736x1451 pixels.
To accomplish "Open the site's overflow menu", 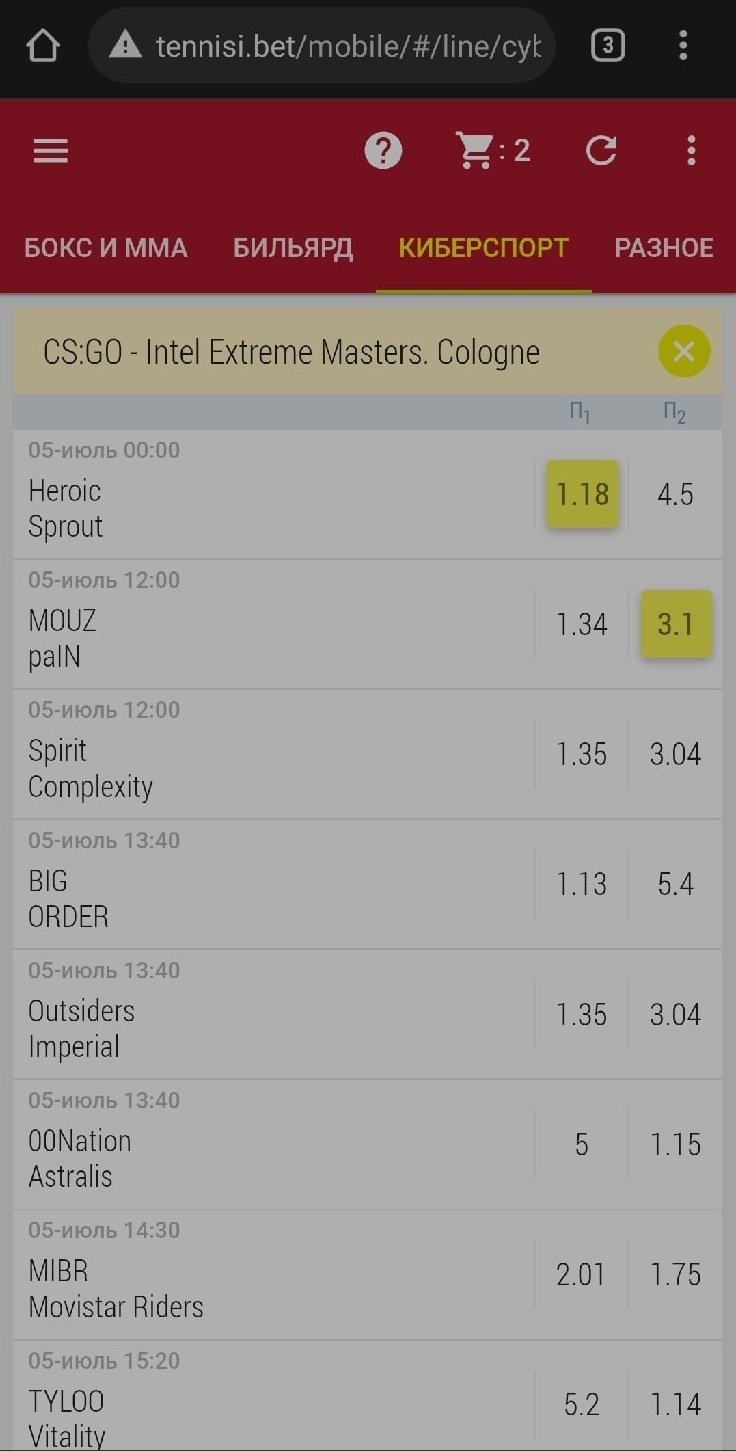I will coord(691,151).
